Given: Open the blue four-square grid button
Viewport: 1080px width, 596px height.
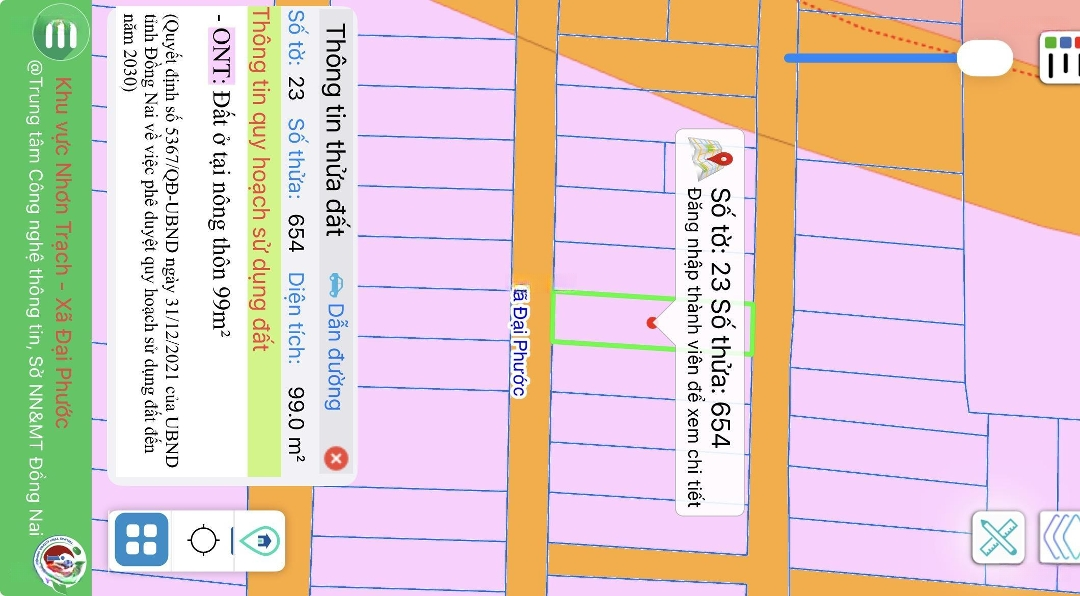Looking at the screenshot, I should tap(142, 540).
